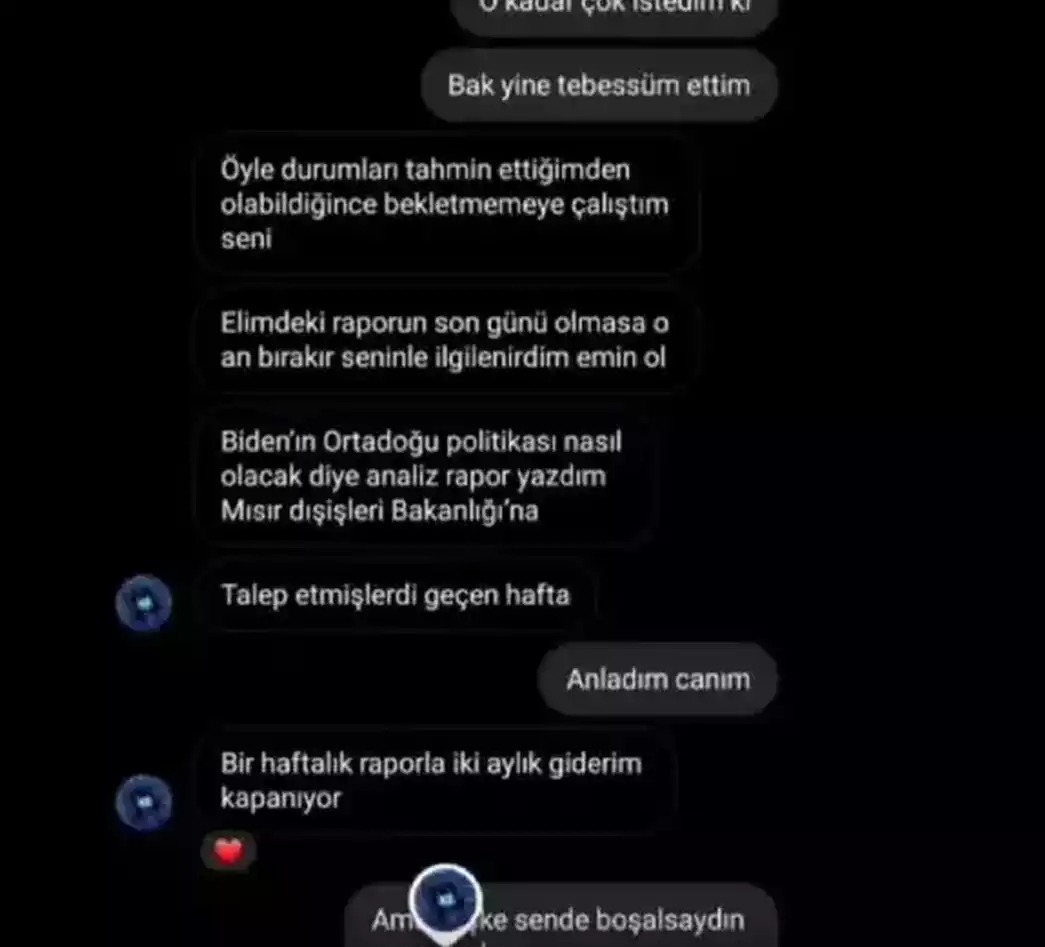Open the heart reaction under "kapanıyor" message

(228, 851)
